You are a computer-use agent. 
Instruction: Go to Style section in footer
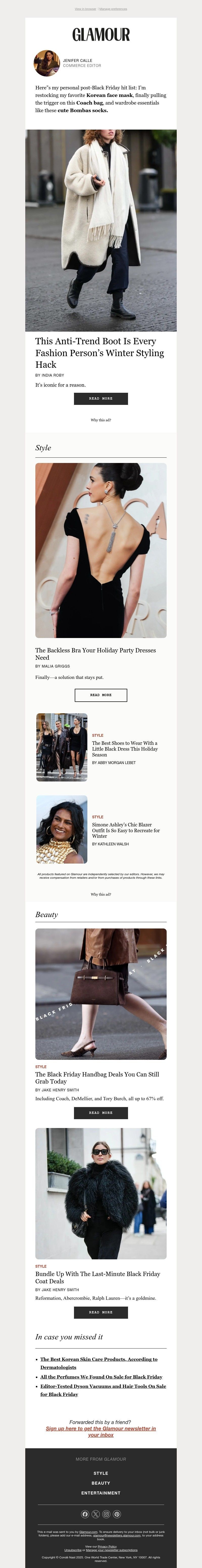tap(101, 1473)
